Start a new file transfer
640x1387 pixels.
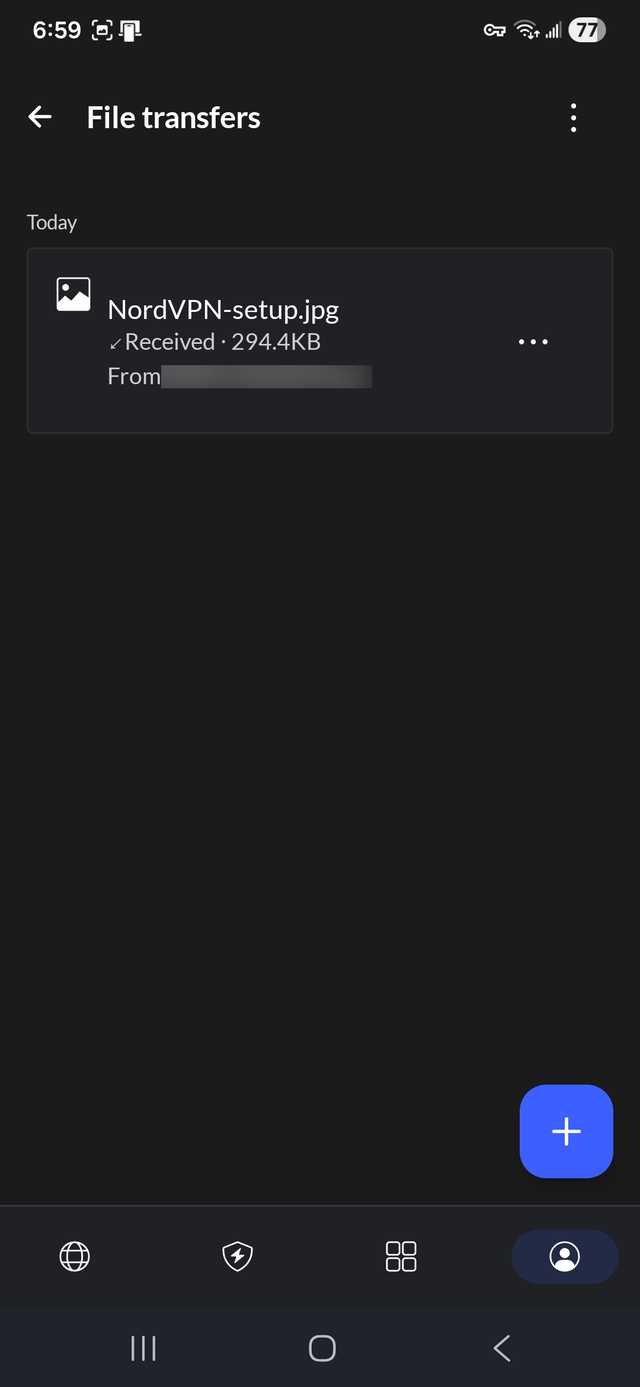566,1131
